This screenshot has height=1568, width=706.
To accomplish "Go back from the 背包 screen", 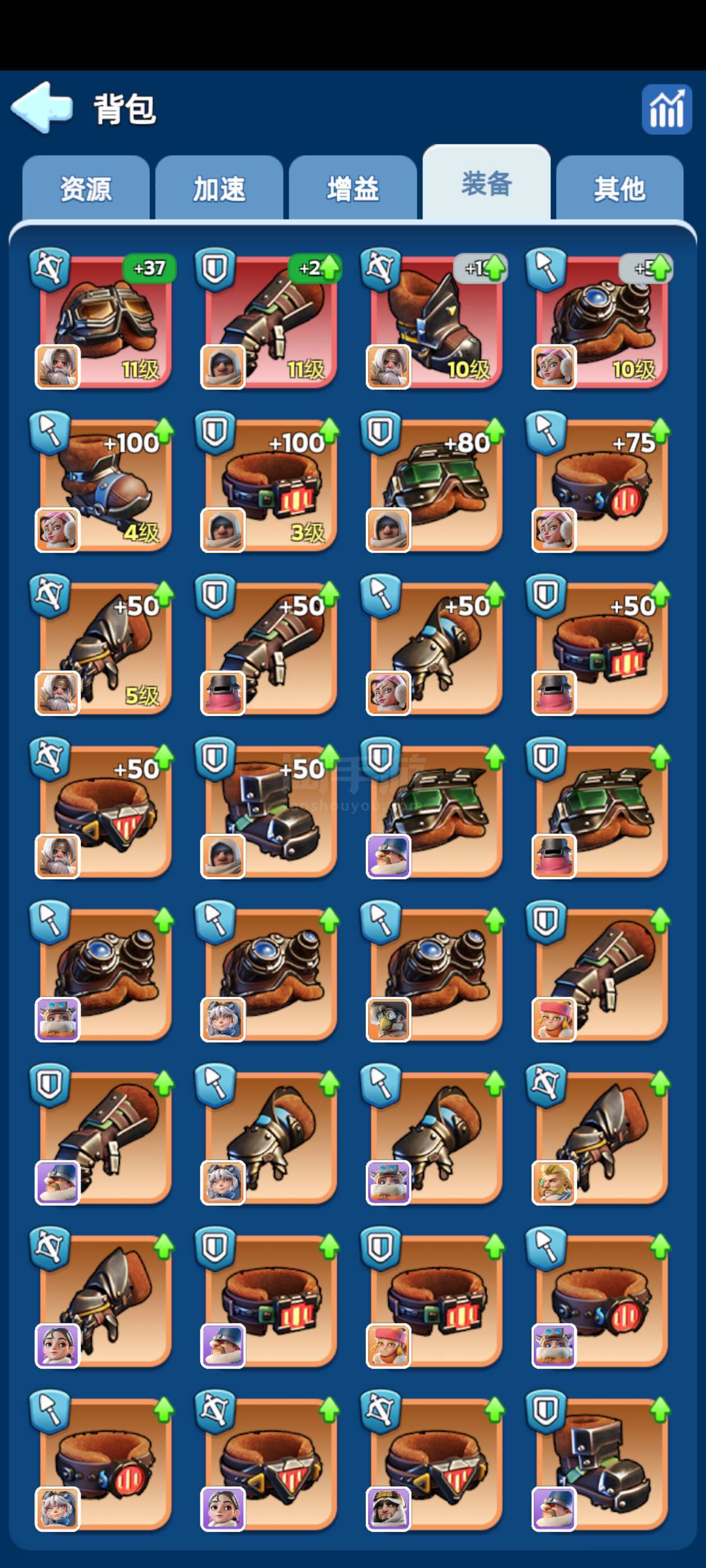I will 41,108.
